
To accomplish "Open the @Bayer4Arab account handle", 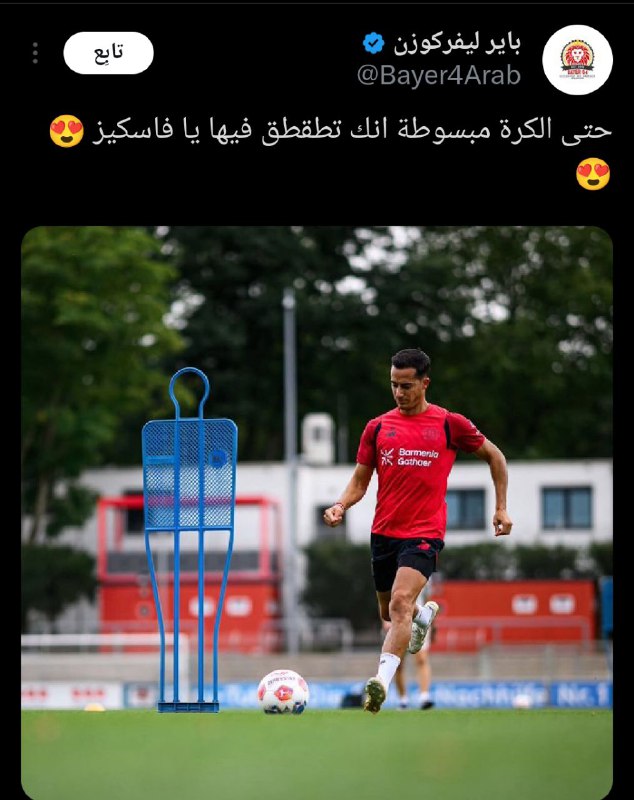I will (438, 75).
